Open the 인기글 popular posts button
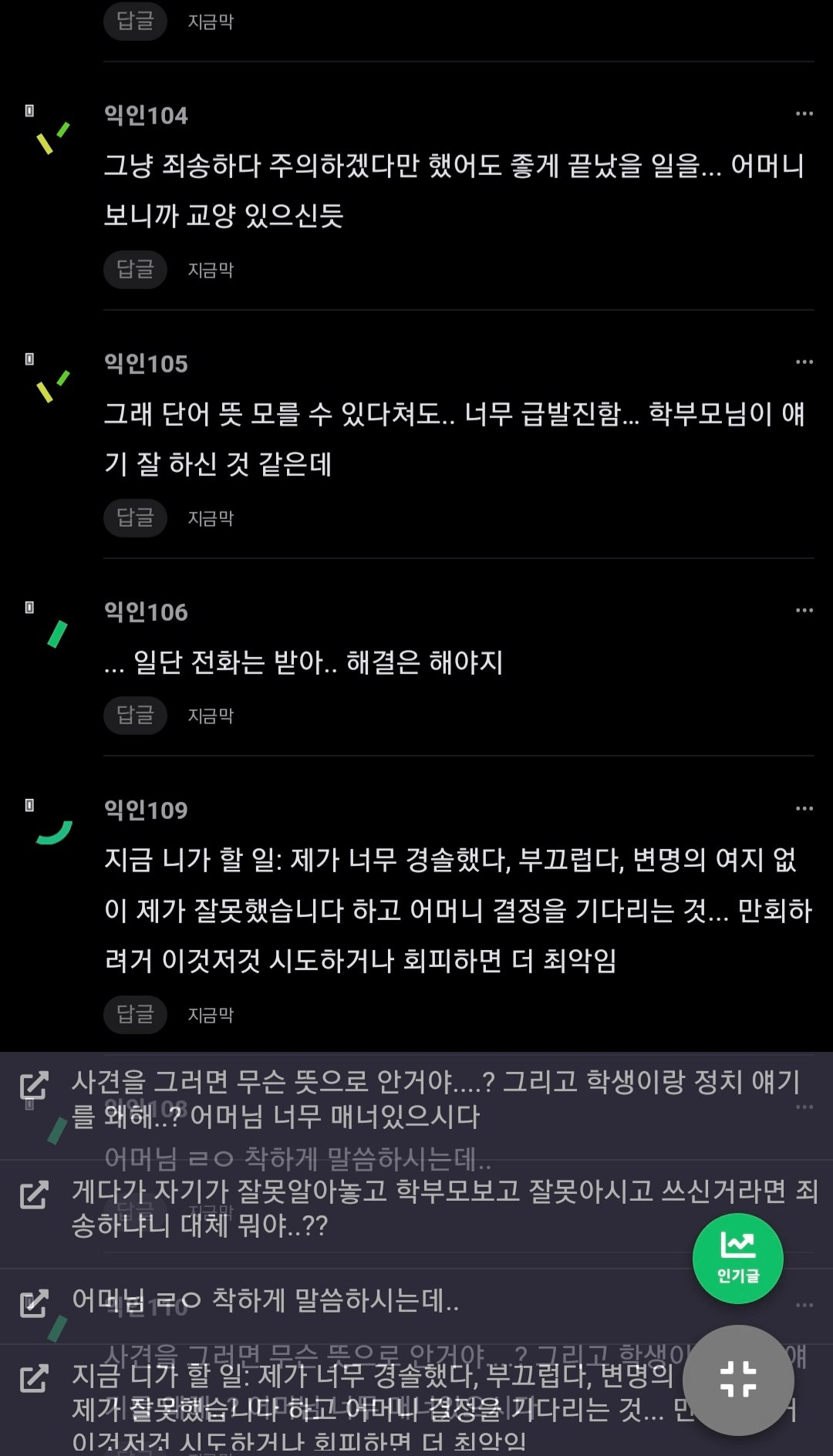This screenshot has height=1456, width=833. [737, 1259]
